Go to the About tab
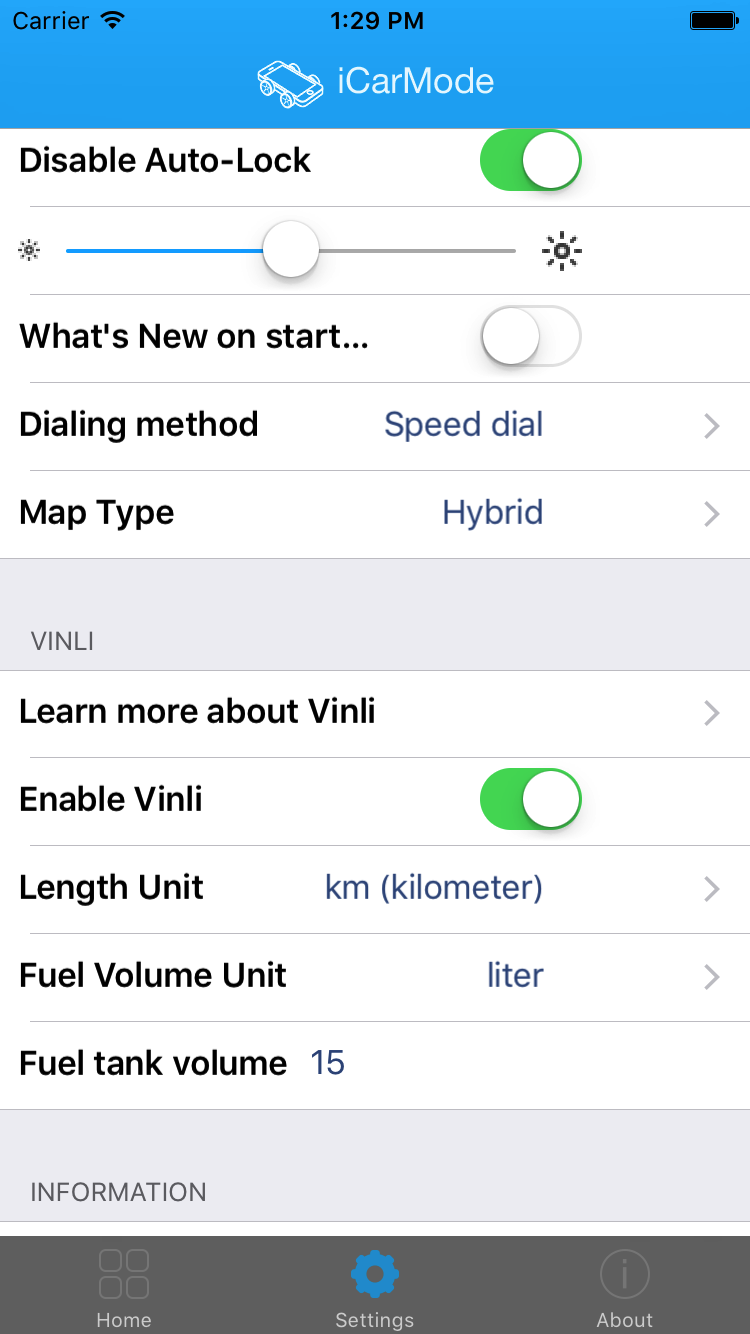The image size is (750, 1334). (x=625, y=1286)
